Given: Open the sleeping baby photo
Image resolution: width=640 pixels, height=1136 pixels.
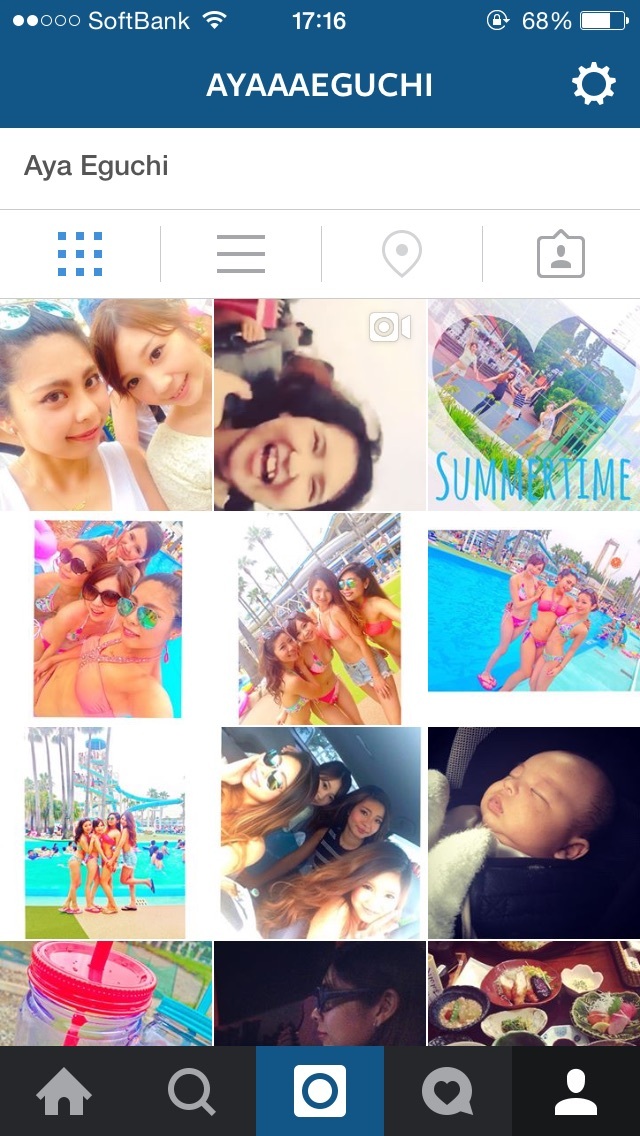Looking at the screenshot, I should pos(534,832).
